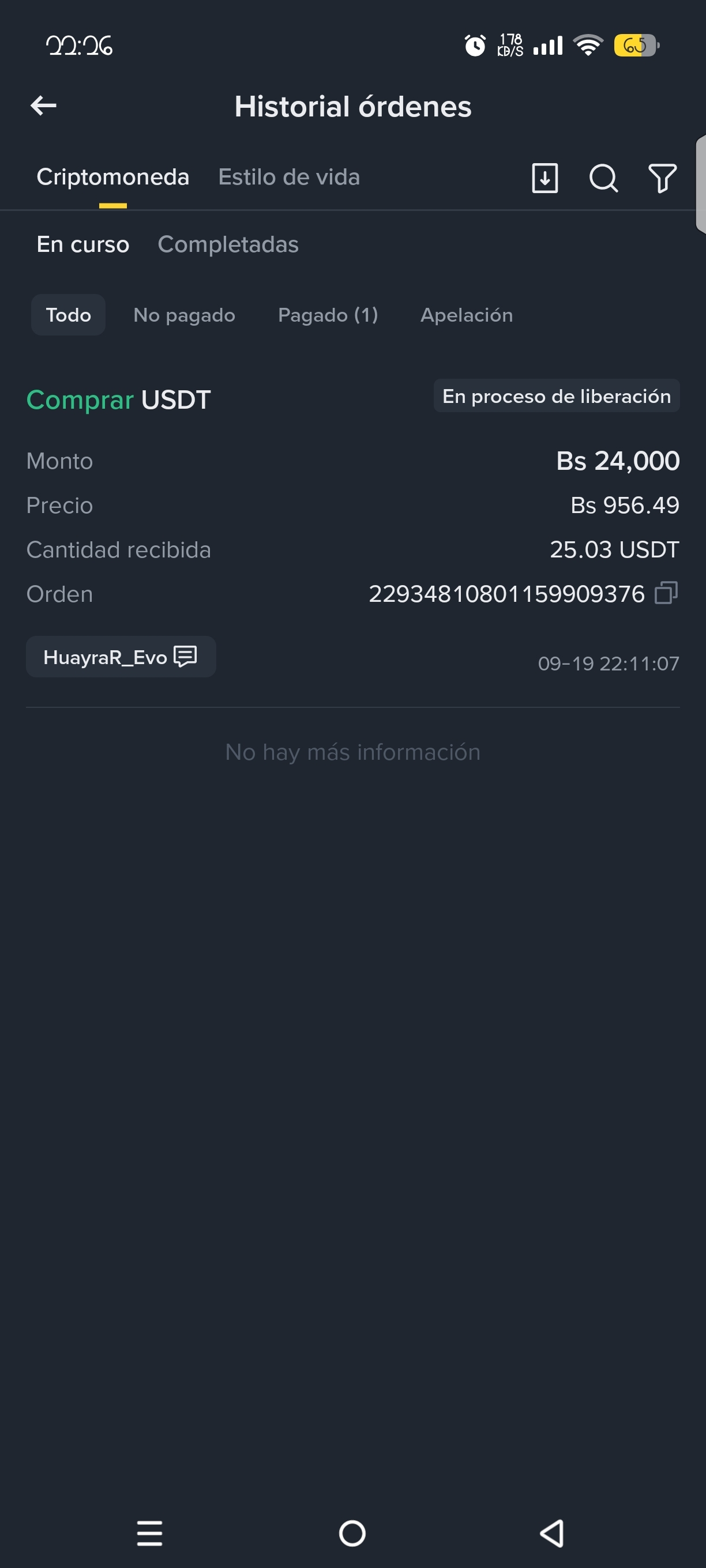The width and height of the screenshot is (706, 1568).
Task: Select the Criptomoneda tab
Action: tap(112, 177)
